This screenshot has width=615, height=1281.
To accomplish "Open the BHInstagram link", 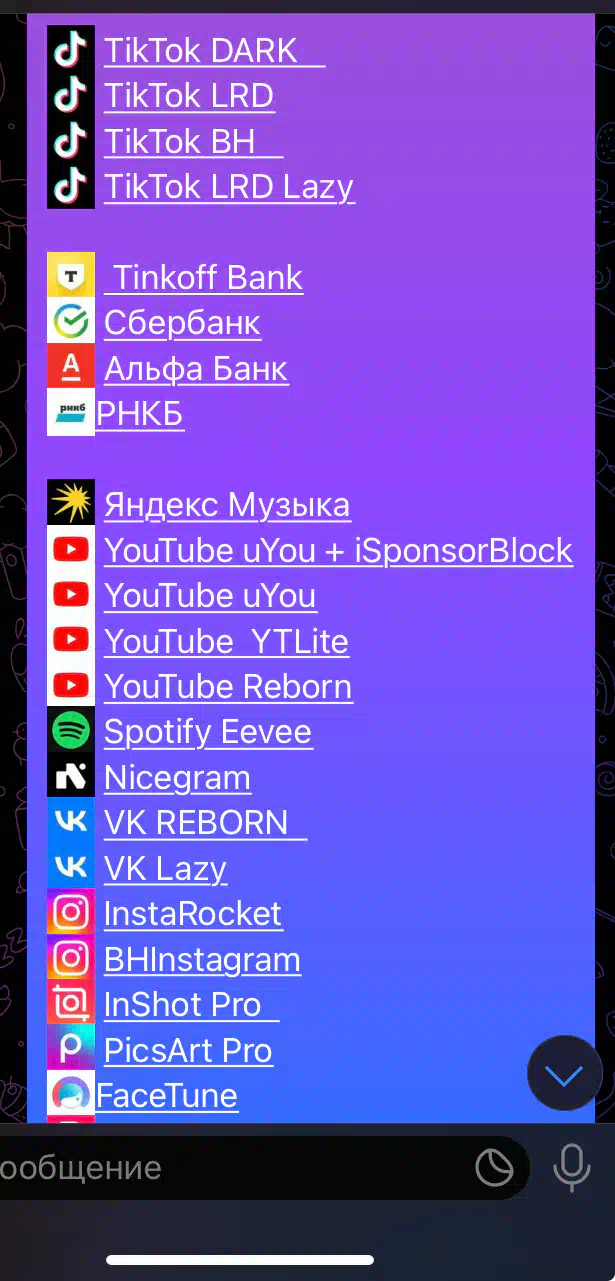I will (202, 959).
